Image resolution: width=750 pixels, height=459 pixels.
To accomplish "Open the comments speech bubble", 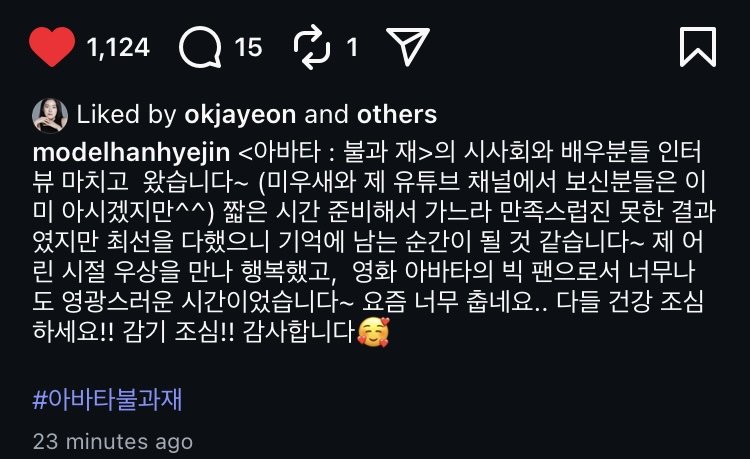I will (199, 46).
